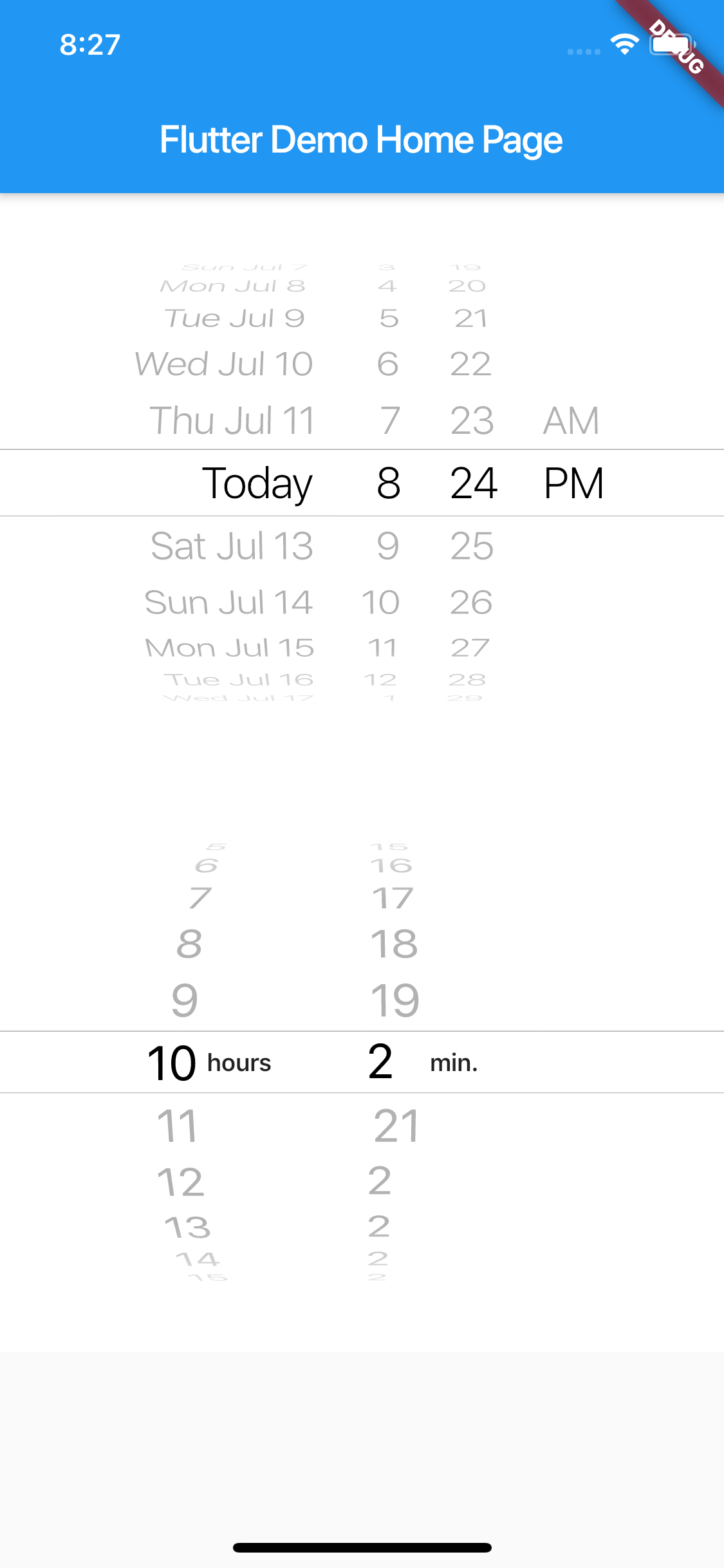Keep PM selected in the time picker
The image size is (724, 1568).
(573, 484)
